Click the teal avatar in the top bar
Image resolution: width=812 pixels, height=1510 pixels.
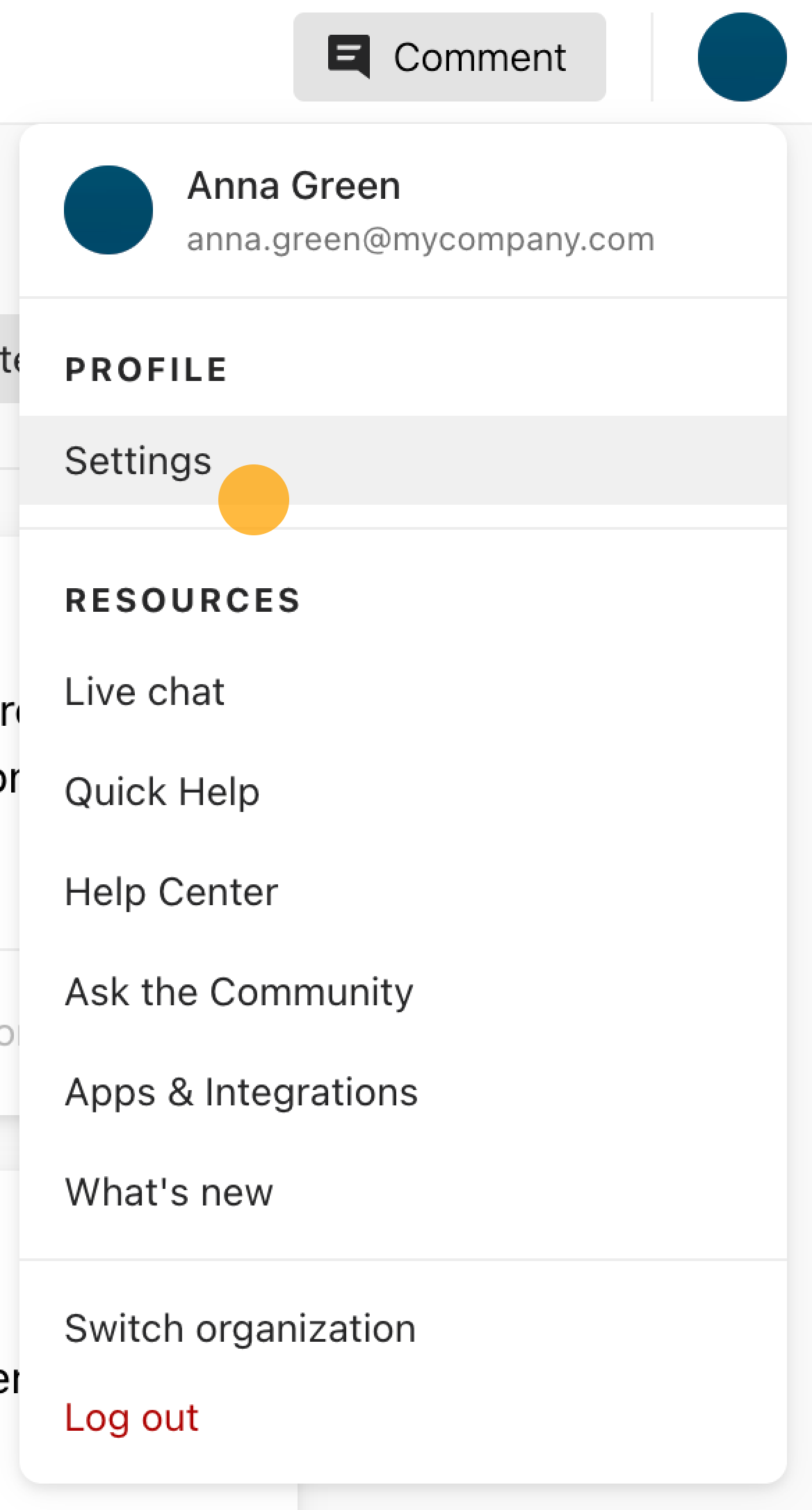pyautogui.click(x=741, y=56)
